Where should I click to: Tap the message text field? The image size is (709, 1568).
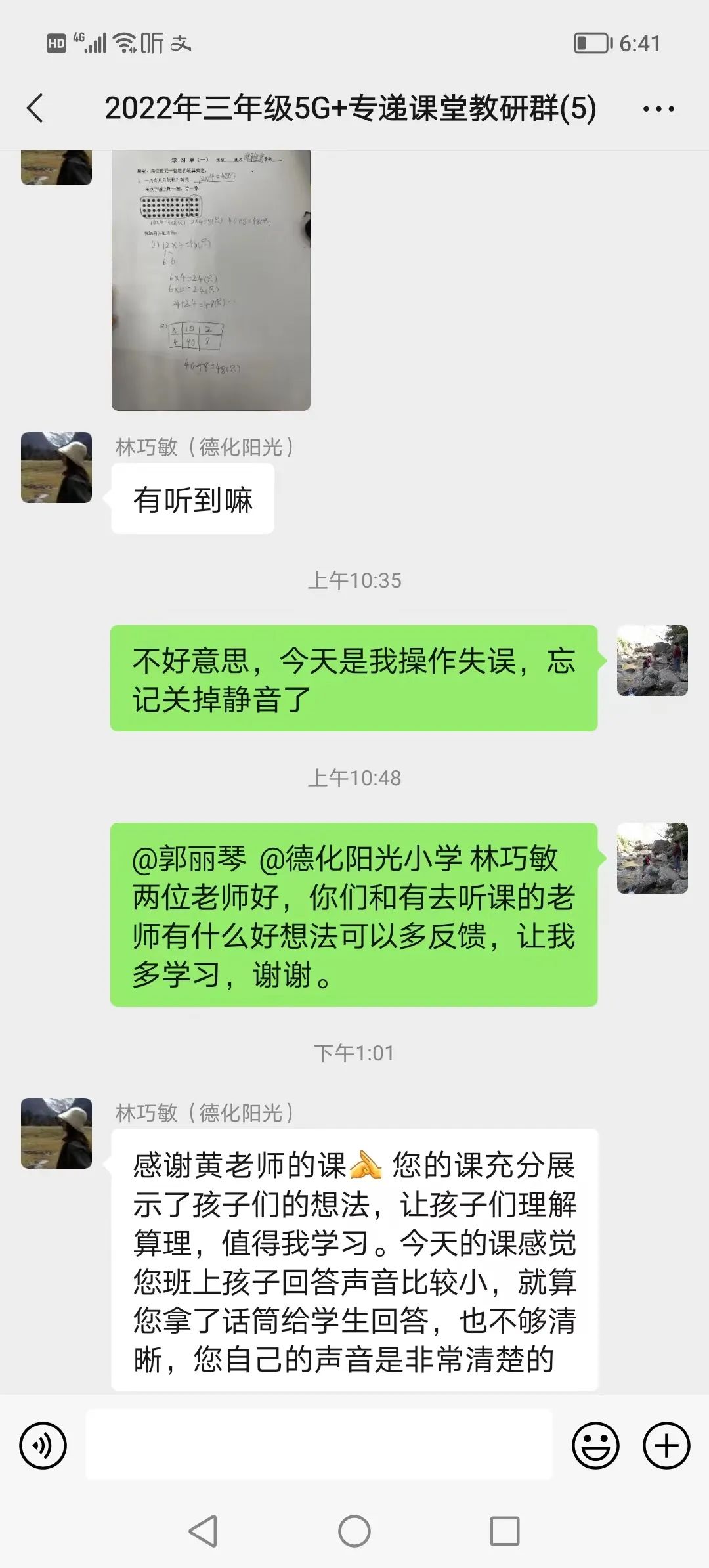coord(319,1445)
